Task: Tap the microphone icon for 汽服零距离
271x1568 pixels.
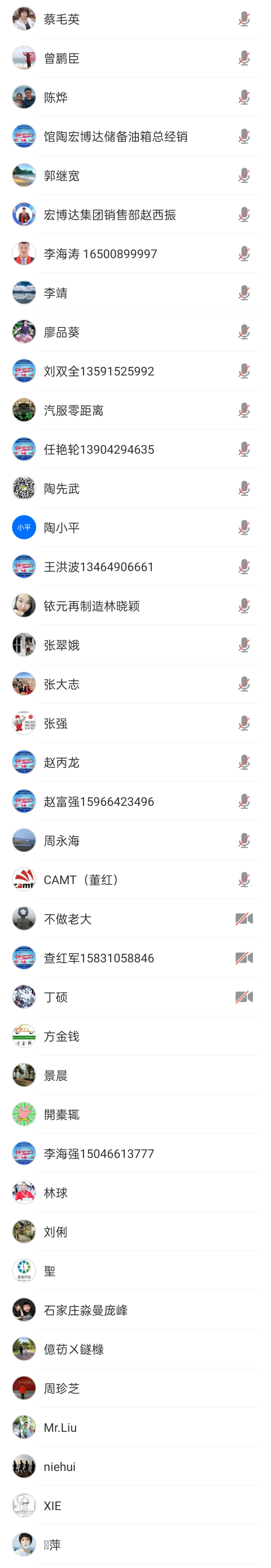Action: click(244, 410)
